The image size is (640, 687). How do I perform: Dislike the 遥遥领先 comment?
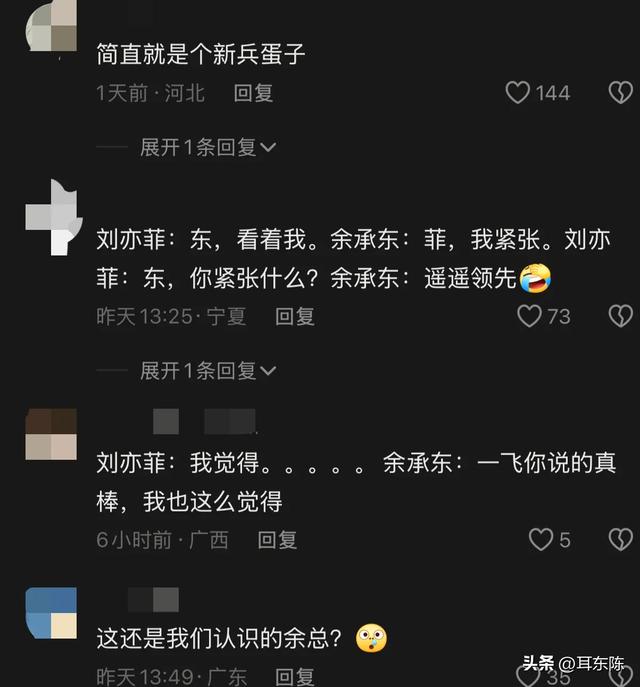[621, 316]
